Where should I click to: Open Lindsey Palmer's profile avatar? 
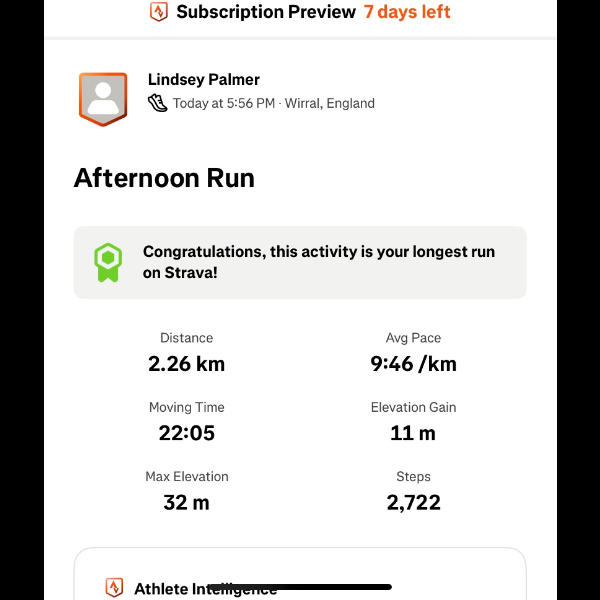pos(102,98)
